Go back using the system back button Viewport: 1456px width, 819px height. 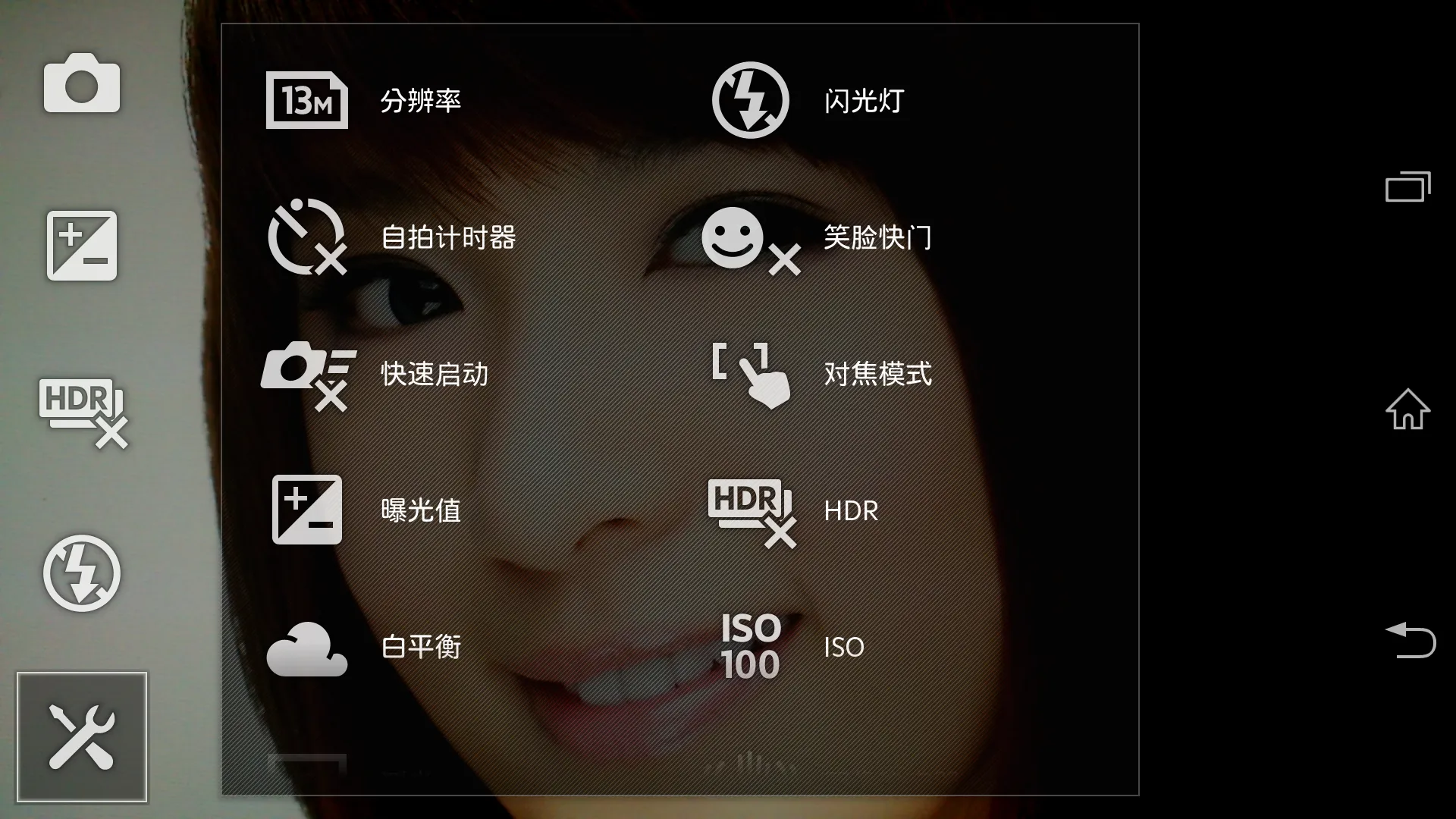pyautogui.click(x=1409, y=640)
